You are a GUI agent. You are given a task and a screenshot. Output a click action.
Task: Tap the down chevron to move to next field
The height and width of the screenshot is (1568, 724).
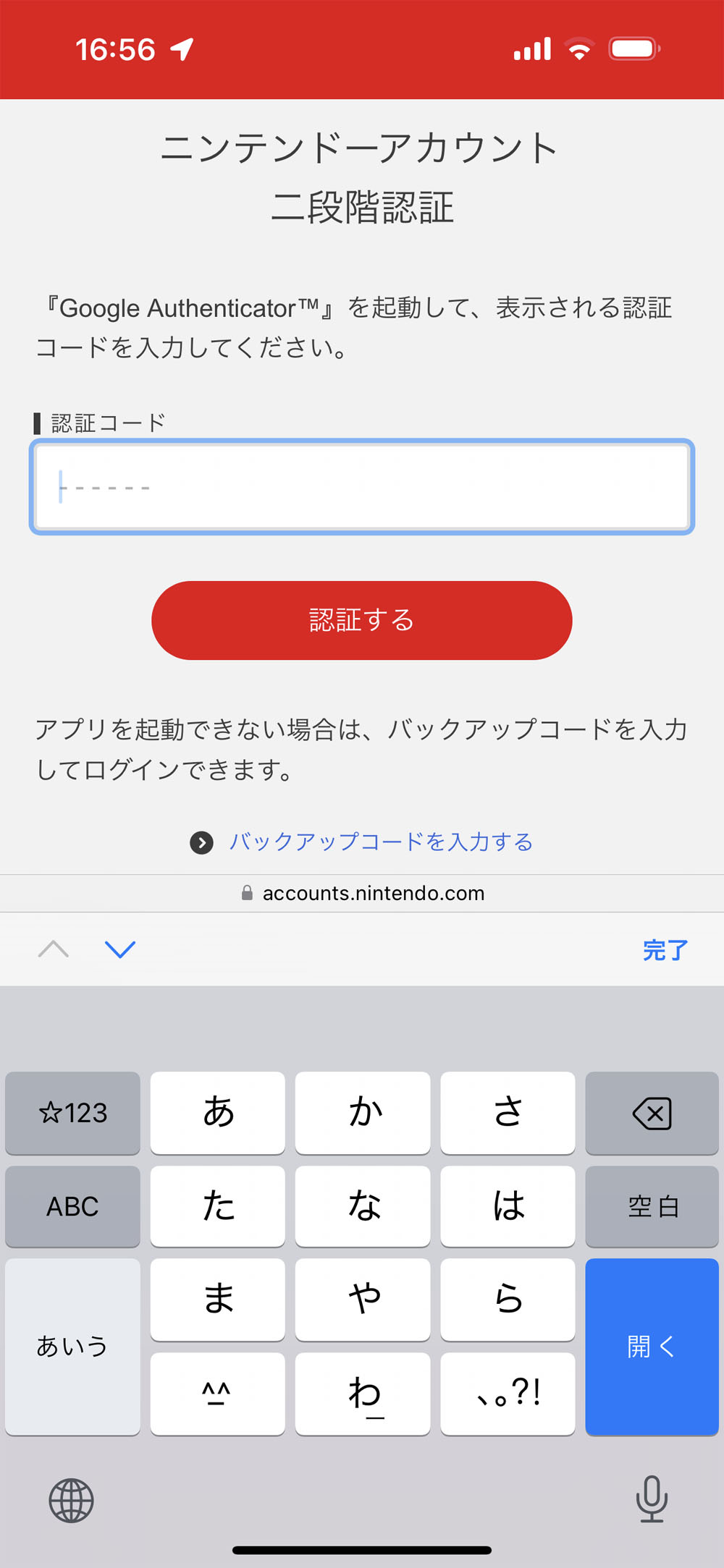pos(120,949)
